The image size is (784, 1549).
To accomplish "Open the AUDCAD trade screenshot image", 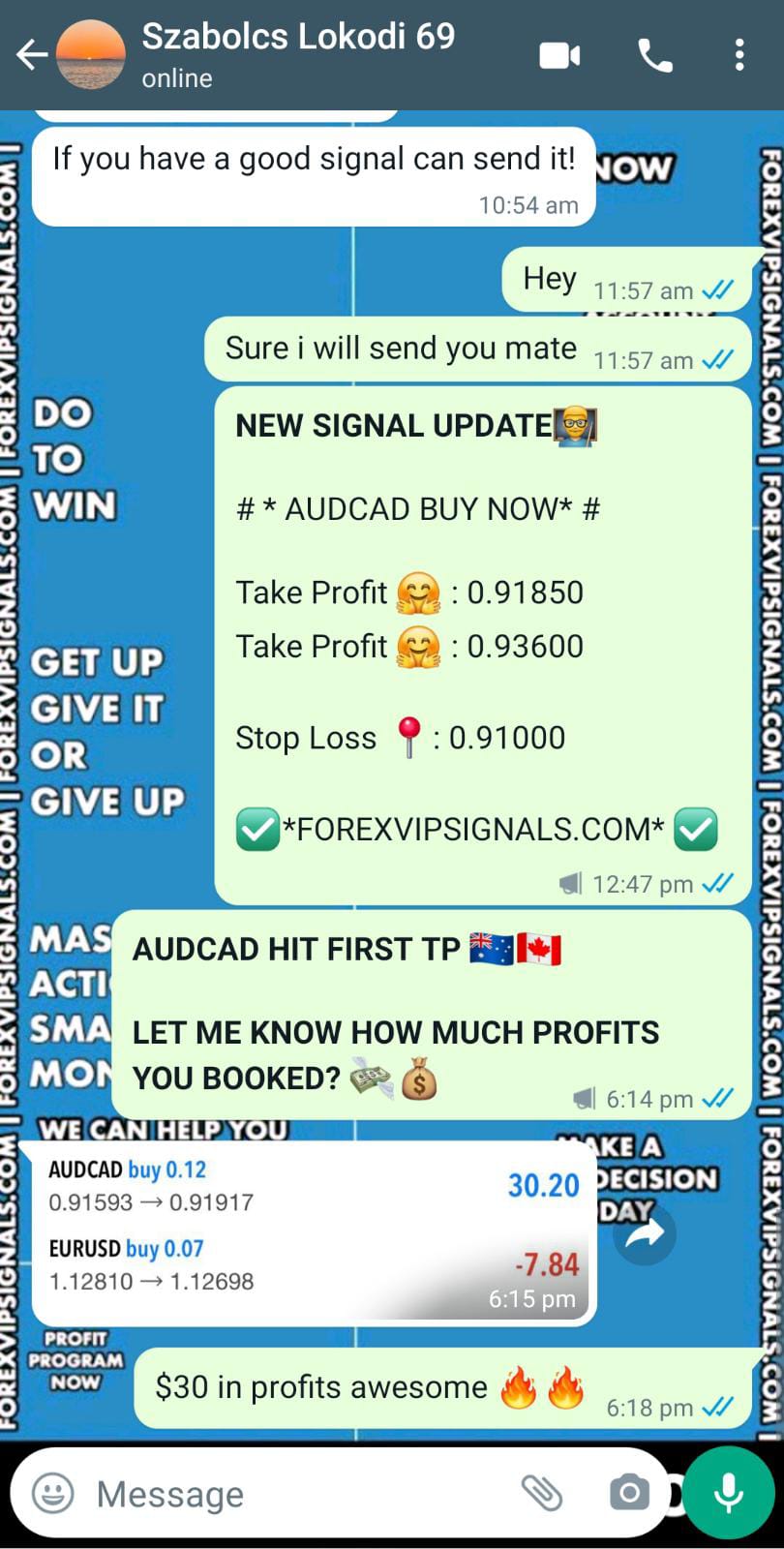I will tap(314, 1231).
